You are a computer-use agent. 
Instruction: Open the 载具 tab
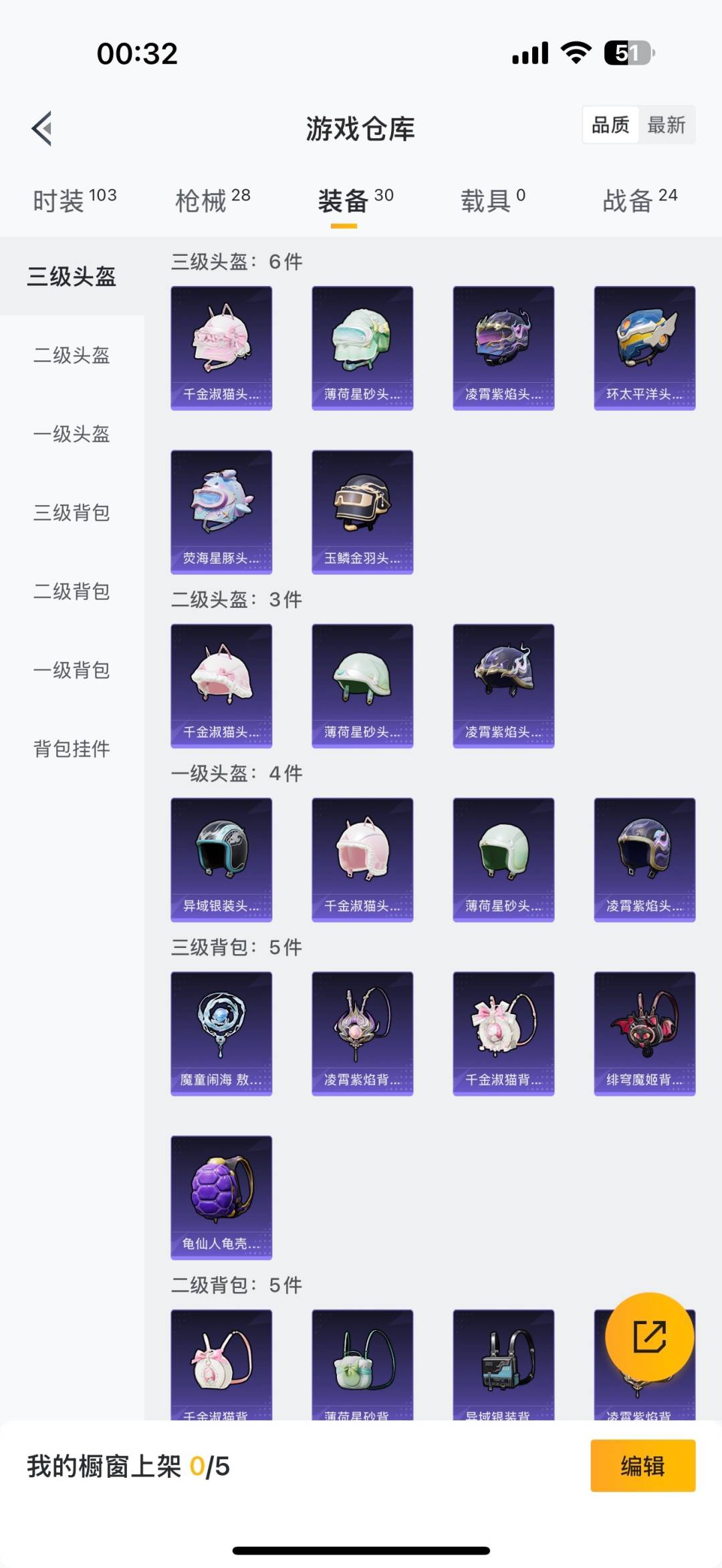tap(493, 200)
